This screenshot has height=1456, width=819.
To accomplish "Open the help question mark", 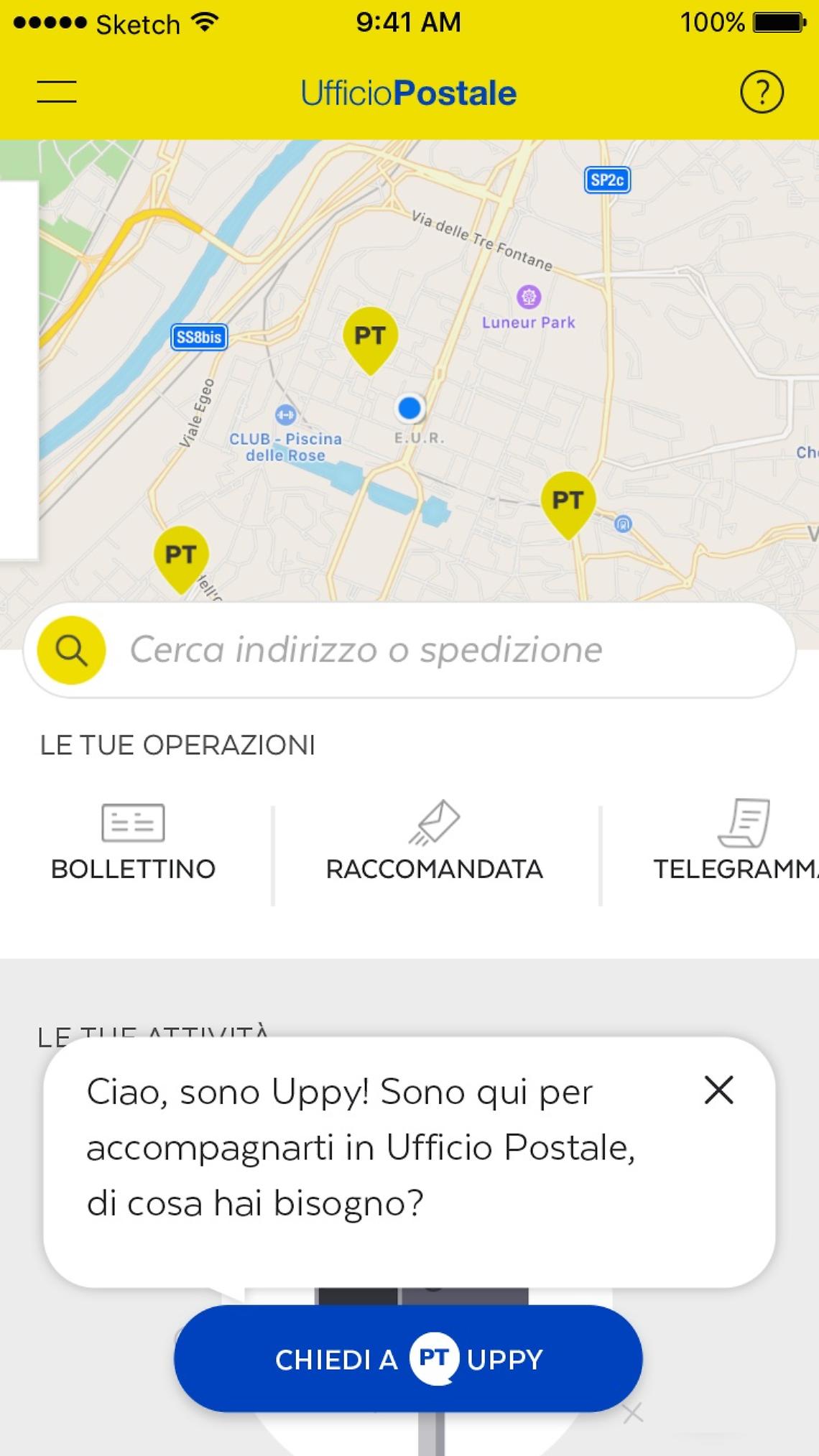I will [x=762, y=93].
